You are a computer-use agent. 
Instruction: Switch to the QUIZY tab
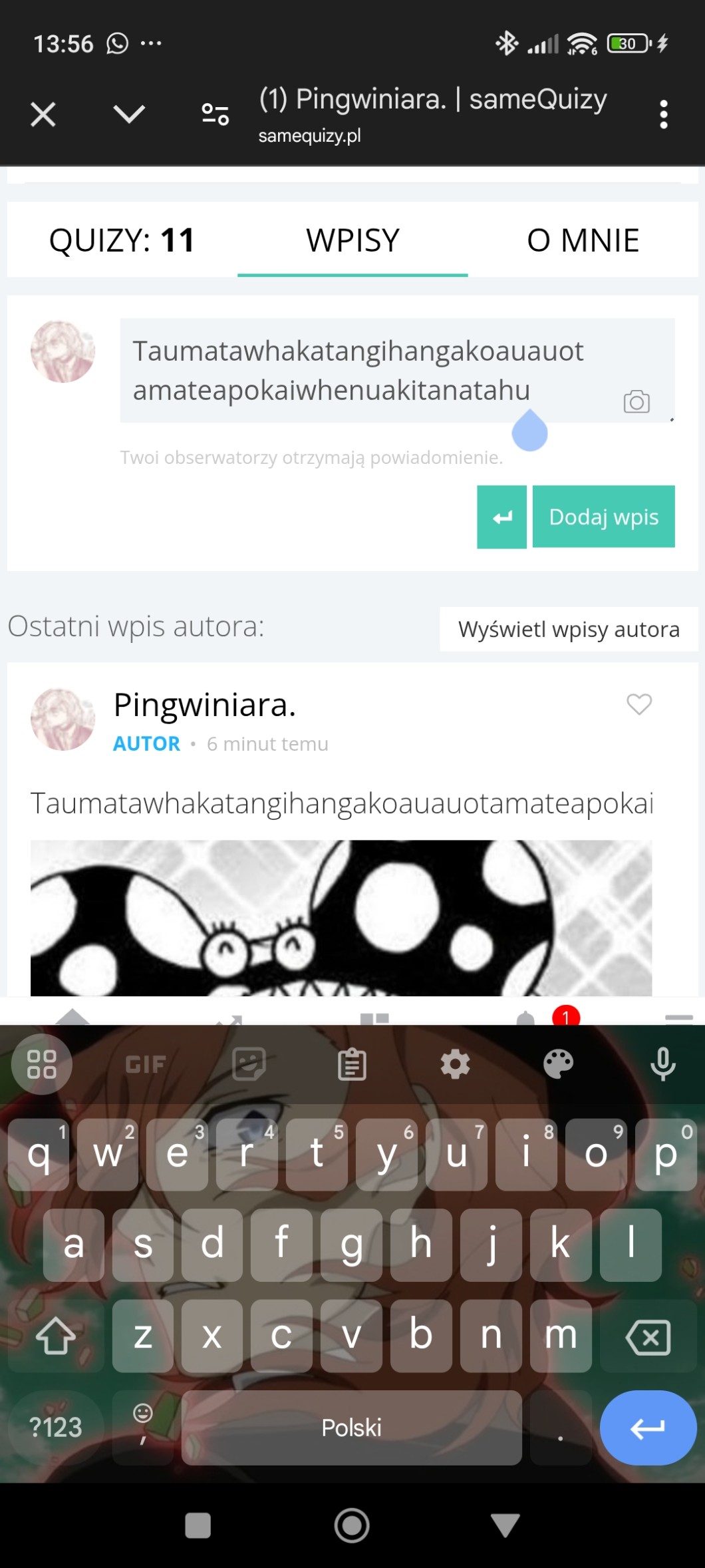(x=122, y=240)
